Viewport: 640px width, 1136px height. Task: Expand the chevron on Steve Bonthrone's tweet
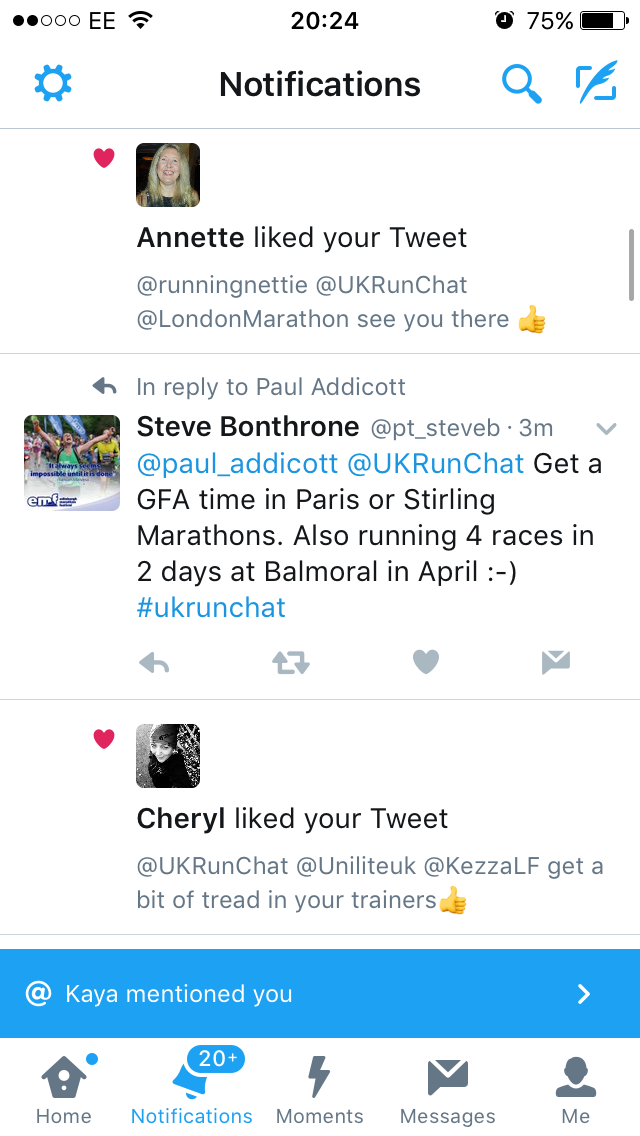tap(606, 429)
